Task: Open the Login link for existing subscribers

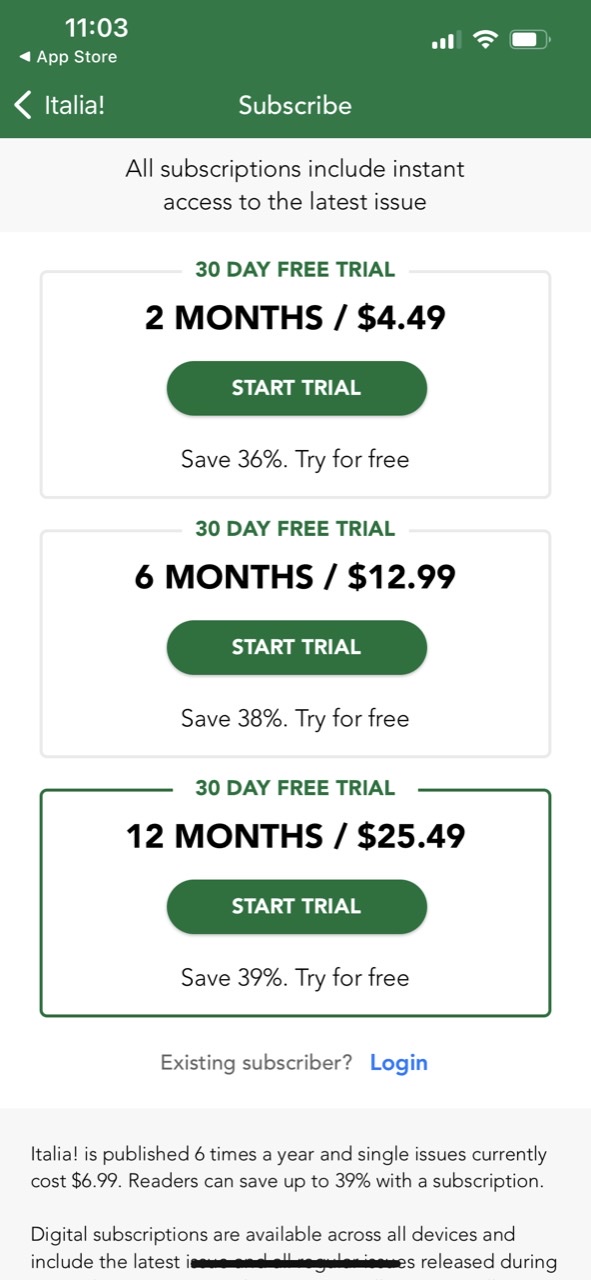Action: 398,1063
